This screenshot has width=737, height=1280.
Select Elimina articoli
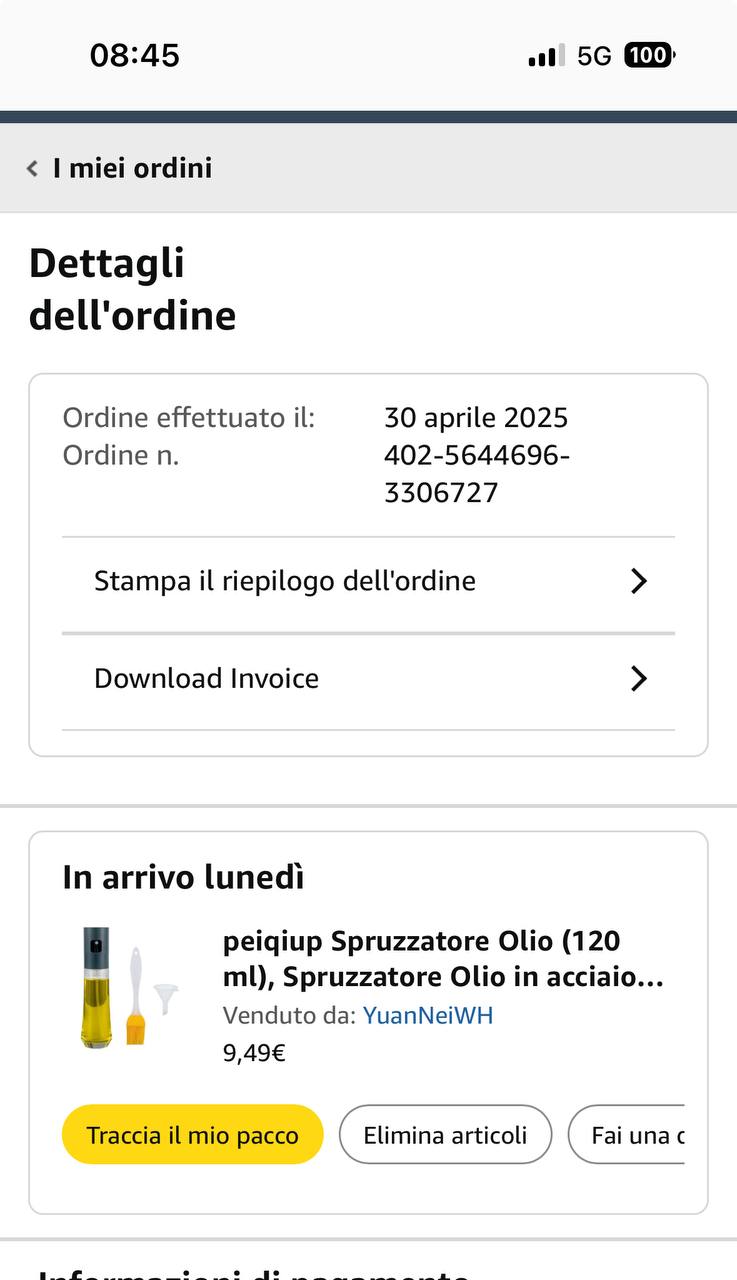(445, 1135)
